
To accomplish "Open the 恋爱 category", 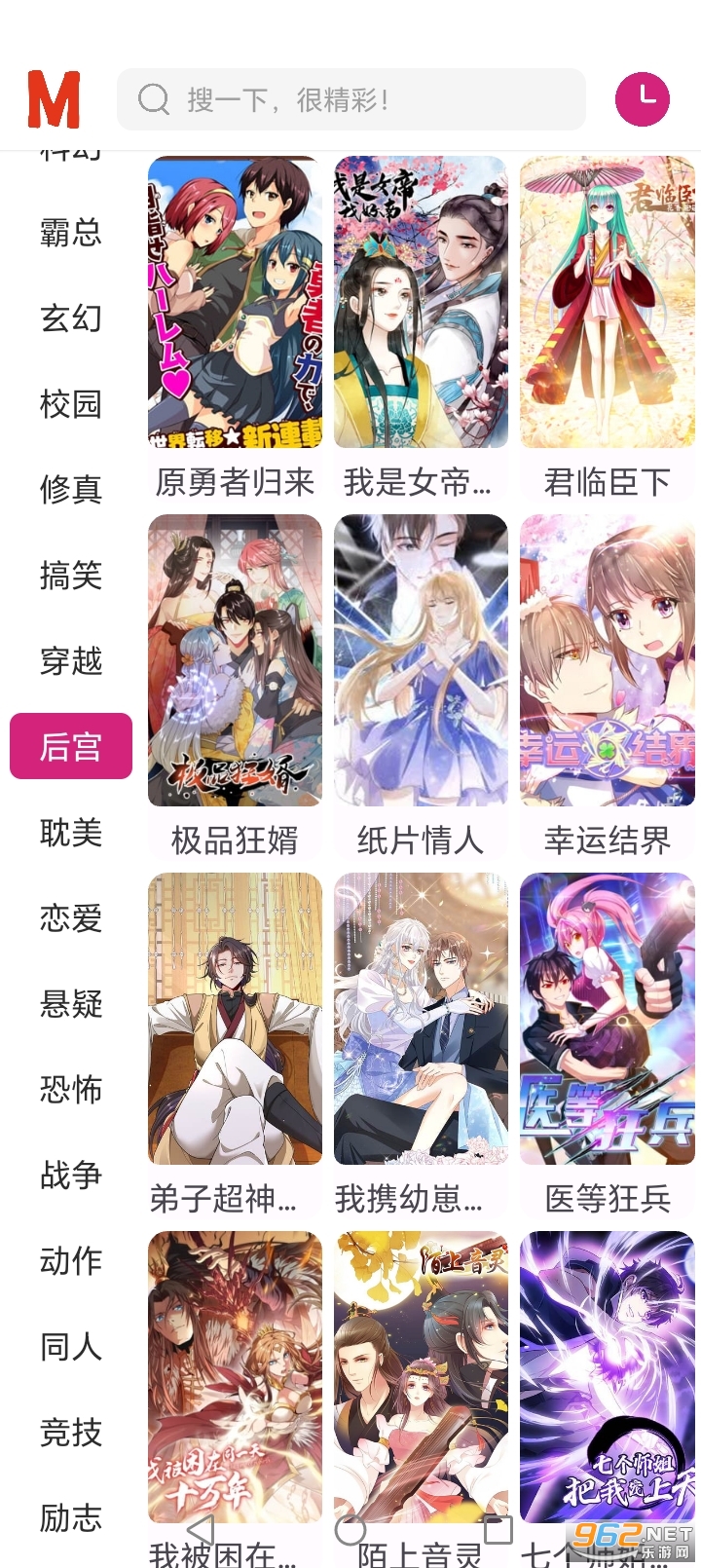I will (71, 918).
